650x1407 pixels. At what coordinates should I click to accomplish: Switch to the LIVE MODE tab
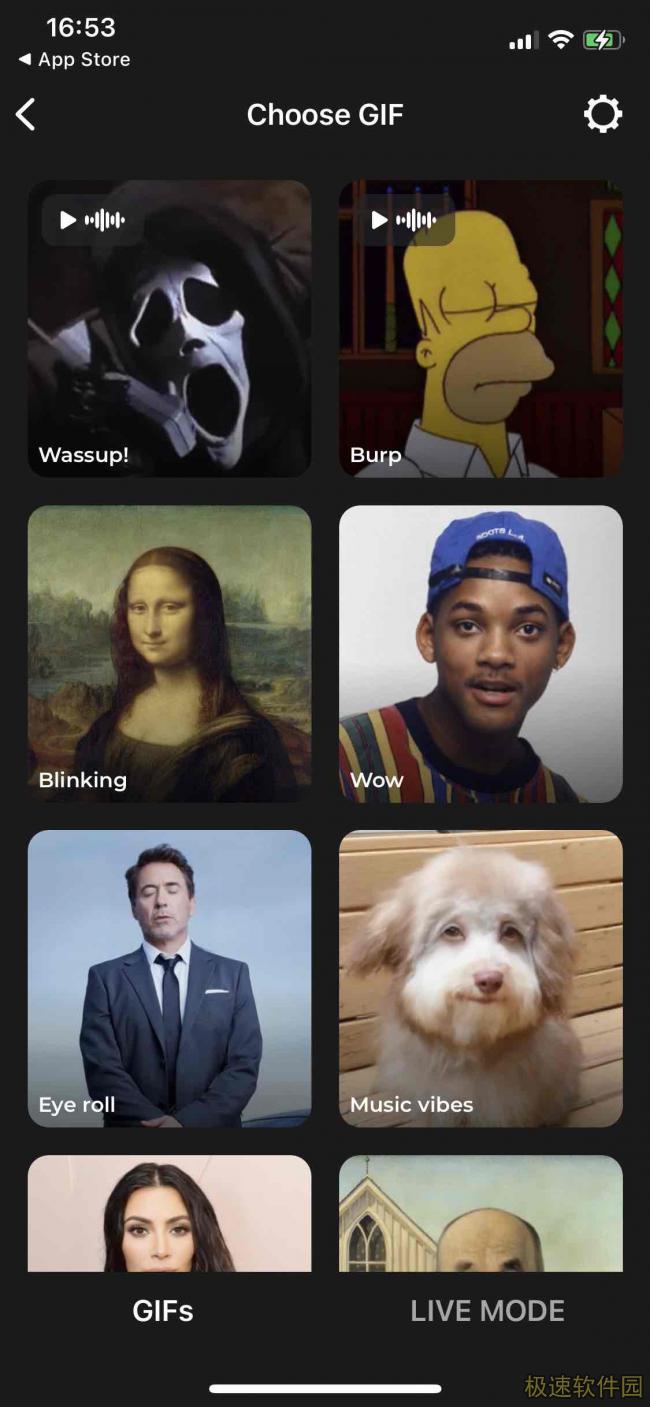click(487, 1311)
